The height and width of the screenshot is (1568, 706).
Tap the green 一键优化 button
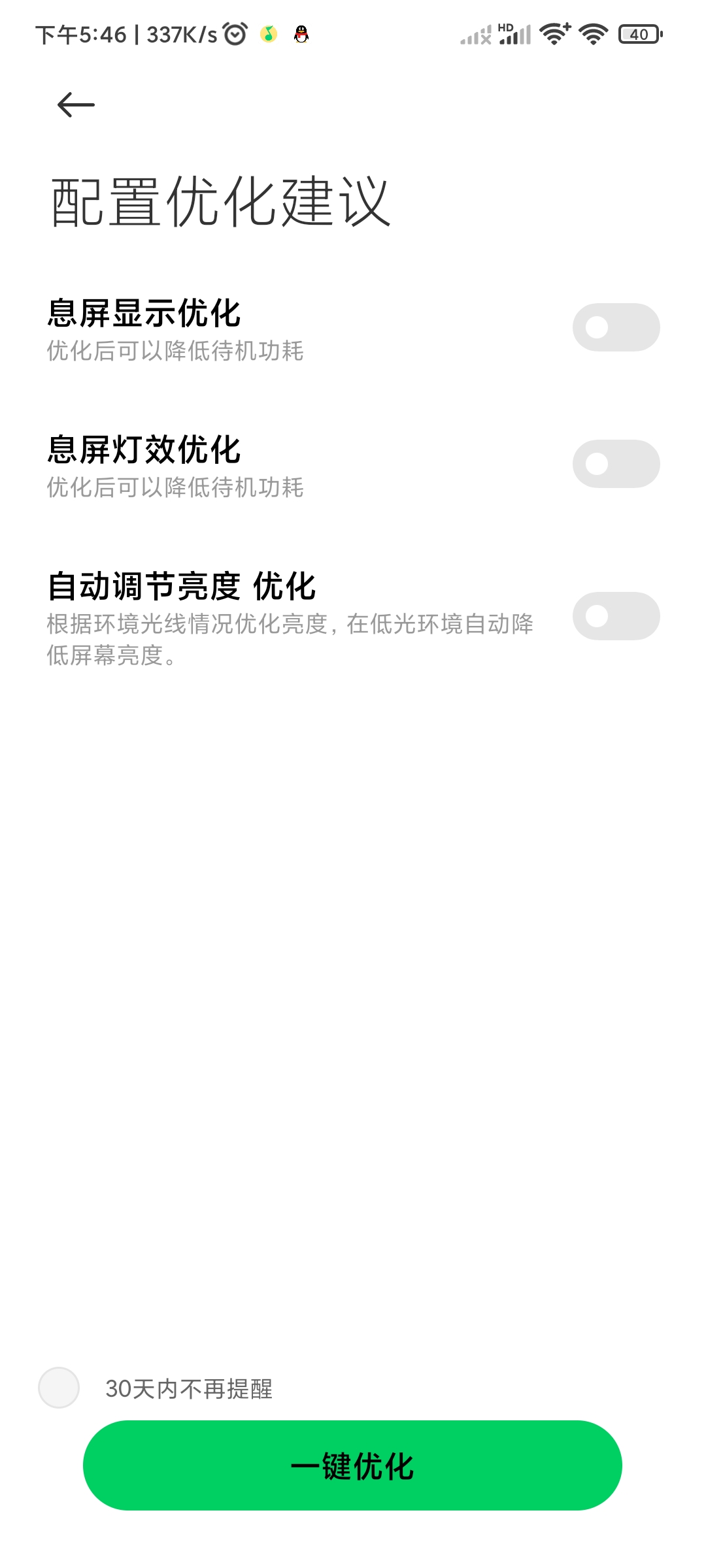[352, 1465]
